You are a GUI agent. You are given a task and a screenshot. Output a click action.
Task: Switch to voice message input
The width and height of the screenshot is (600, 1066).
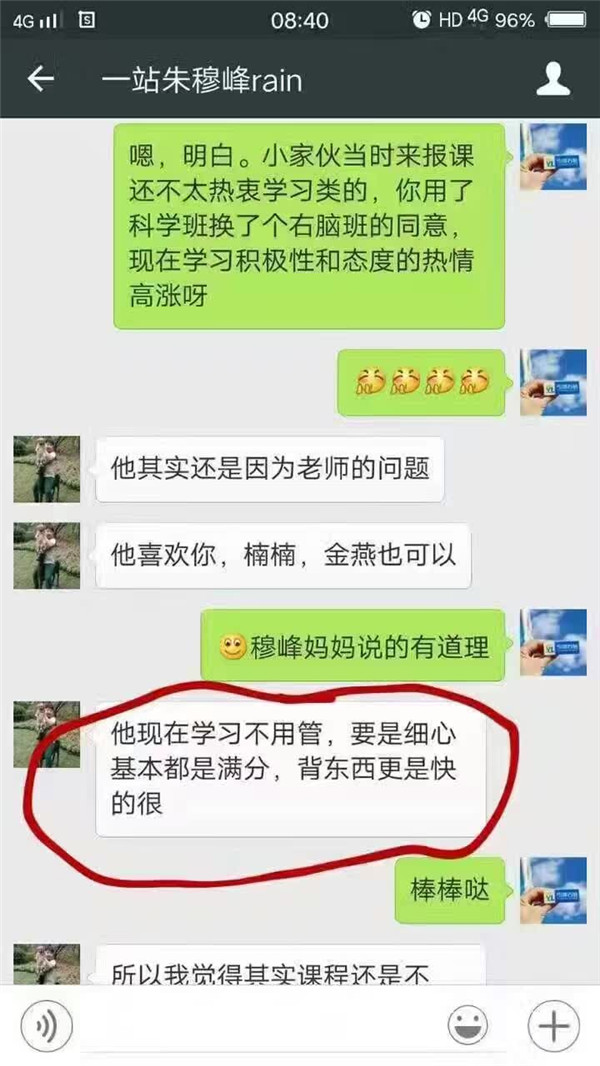point(42,1027)
